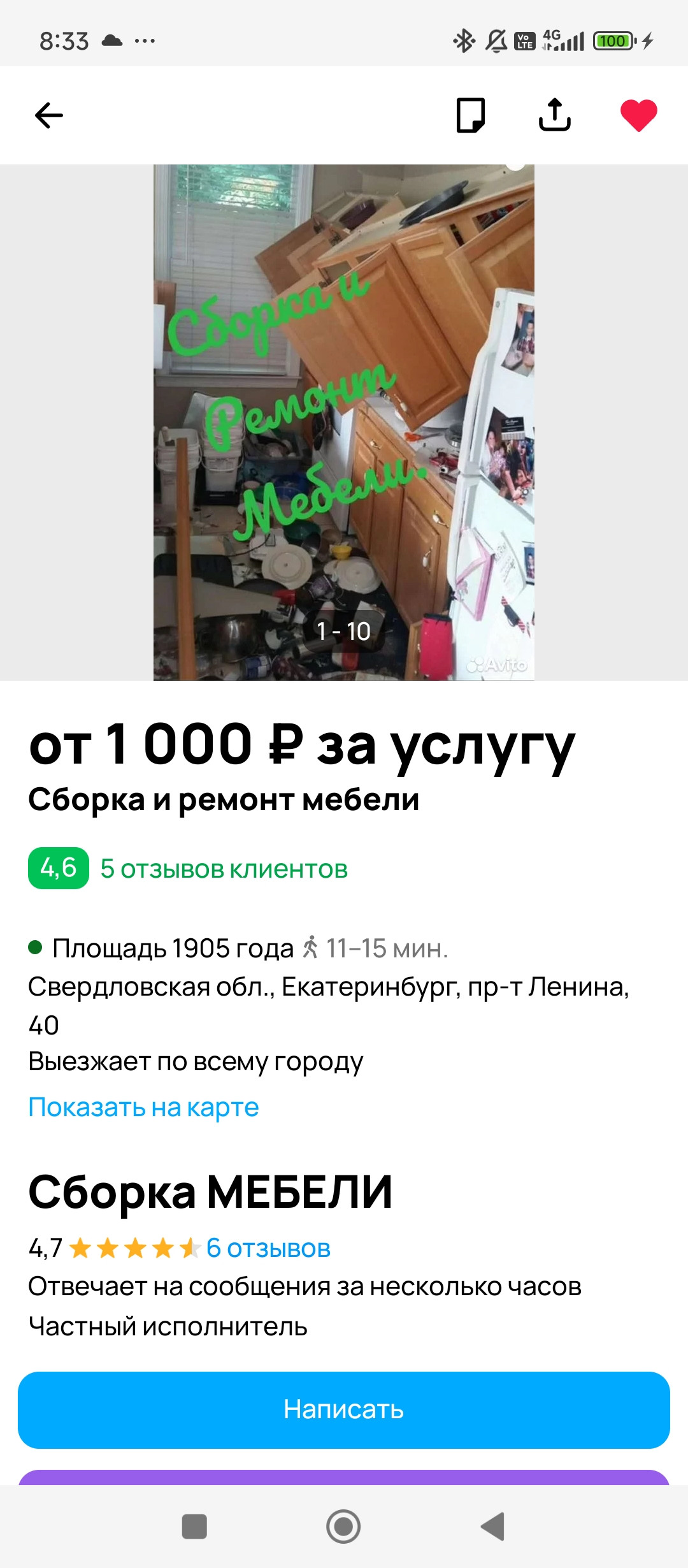Open the Сборка МЕБЕЛИ seller profile
Screen dimensions: 688x1568
coord(210,1192)
